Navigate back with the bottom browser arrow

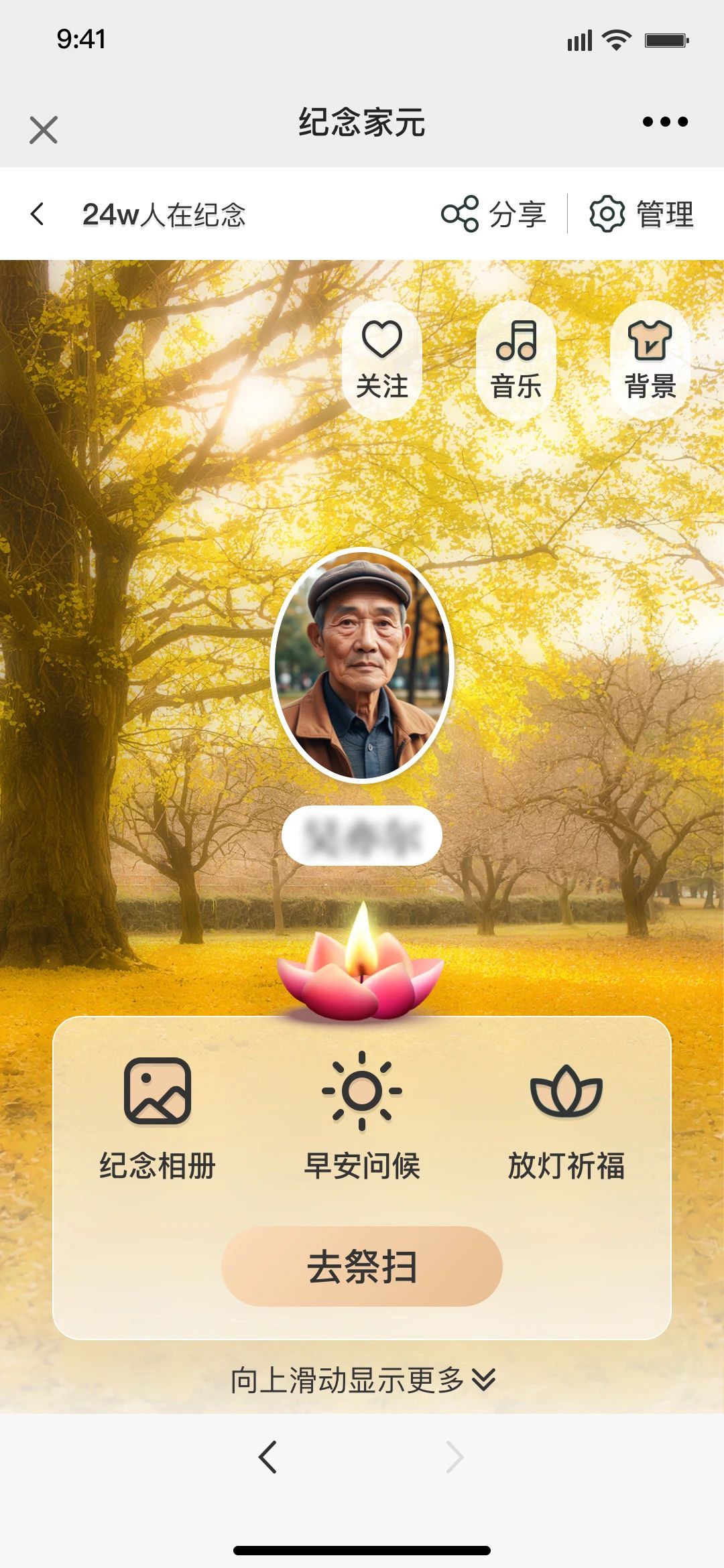click(x=268, y=1457)
